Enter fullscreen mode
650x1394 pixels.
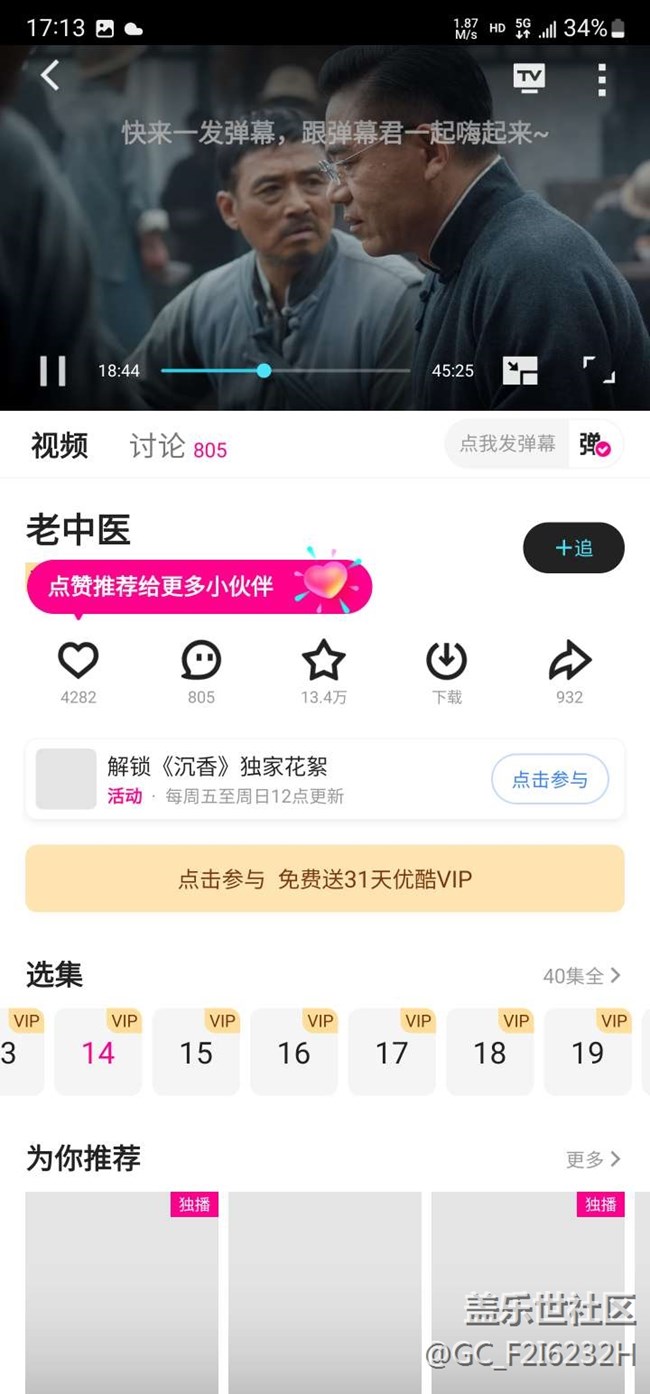pyautogui.click(x=599, y=370)
